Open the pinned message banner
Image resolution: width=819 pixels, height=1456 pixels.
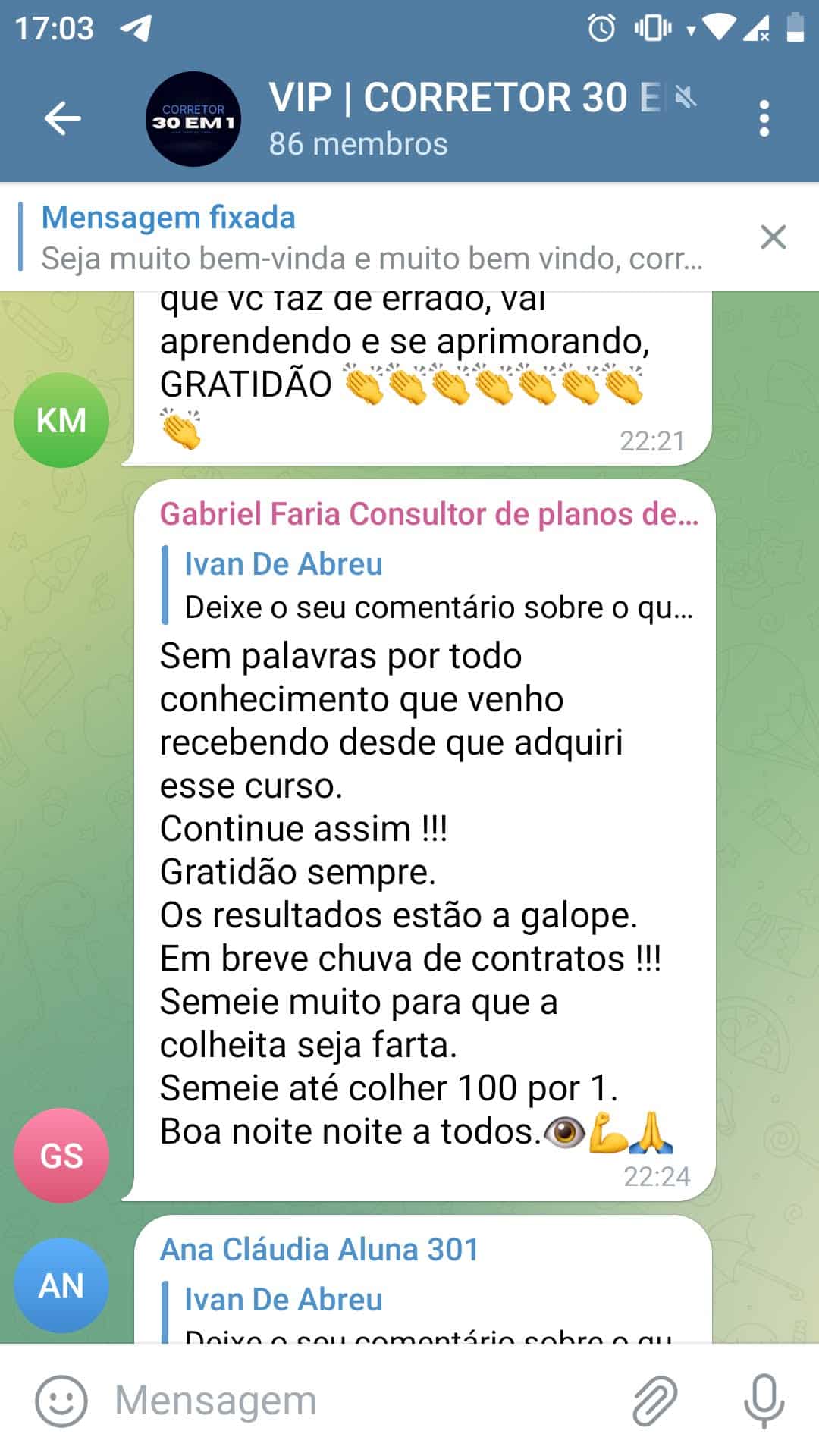tap(372, 237)
